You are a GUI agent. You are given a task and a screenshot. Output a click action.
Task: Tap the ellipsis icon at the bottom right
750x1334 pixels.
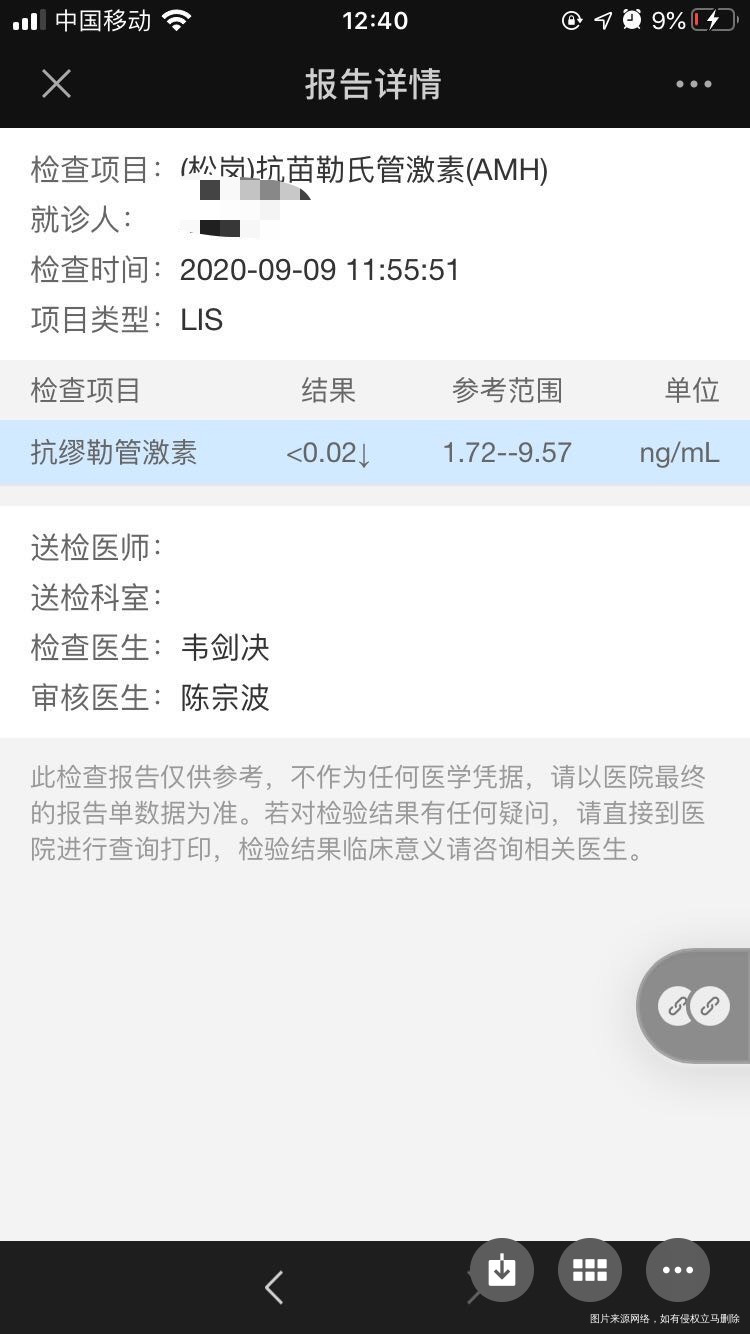click(x=677, y=1269)
